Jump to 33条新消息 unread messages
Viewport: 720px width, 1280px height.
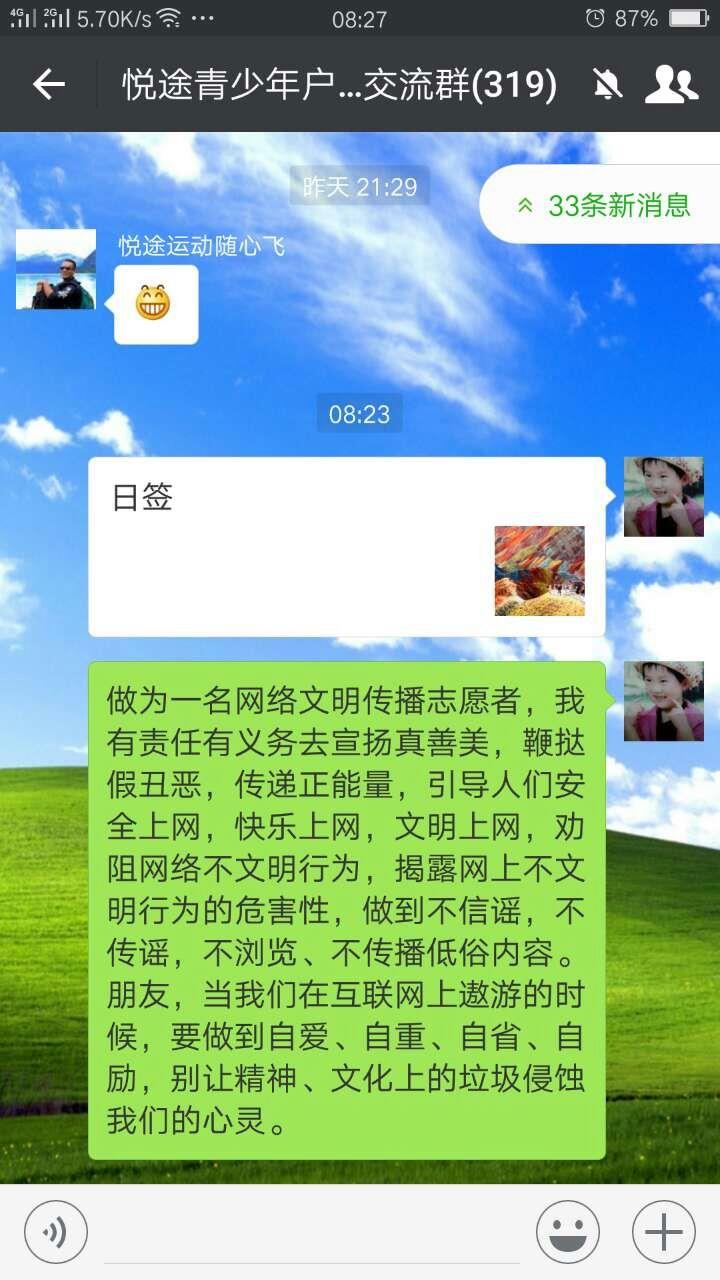603,205
